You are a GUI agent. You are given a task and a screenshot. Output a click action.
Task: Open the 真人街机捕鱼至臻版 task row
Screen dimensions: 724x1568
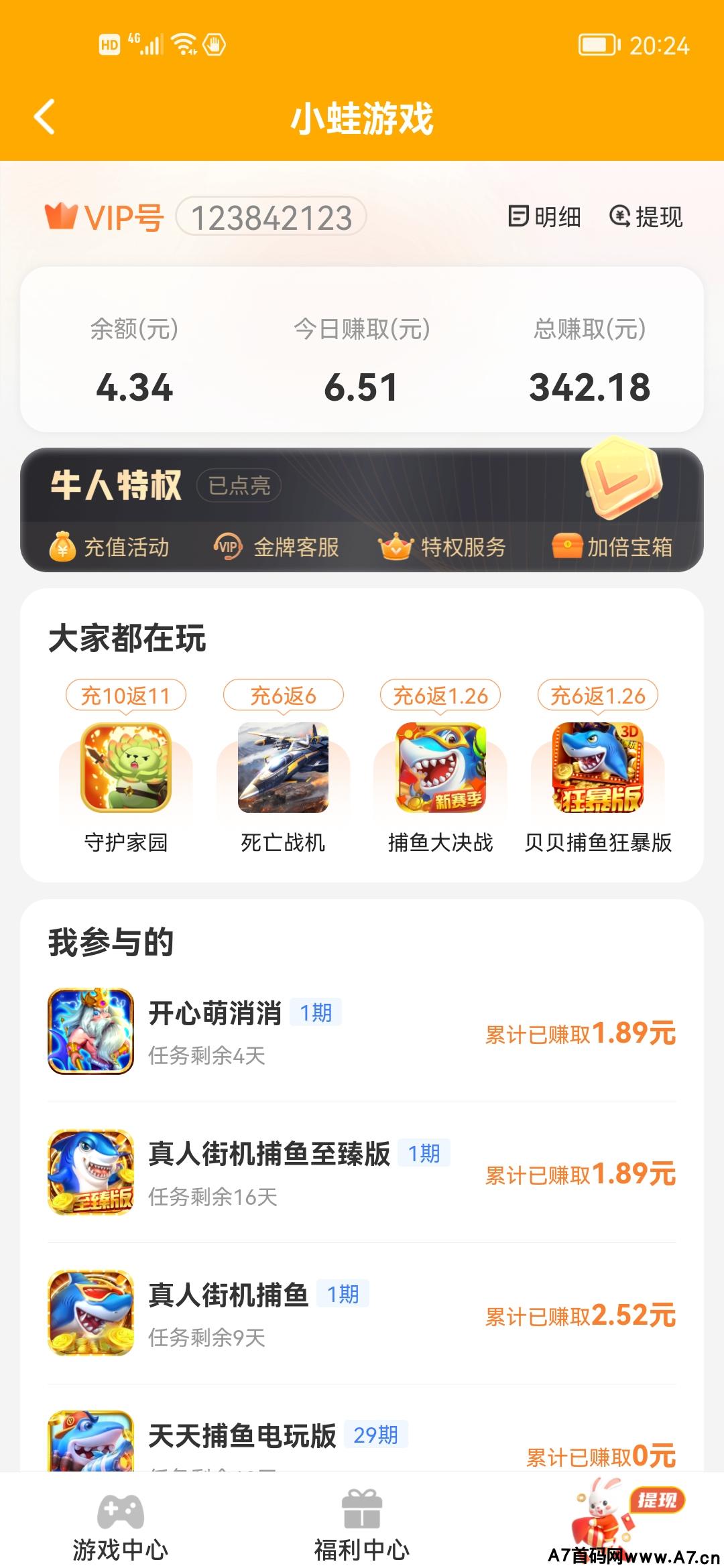click(x=362, y=1173)
